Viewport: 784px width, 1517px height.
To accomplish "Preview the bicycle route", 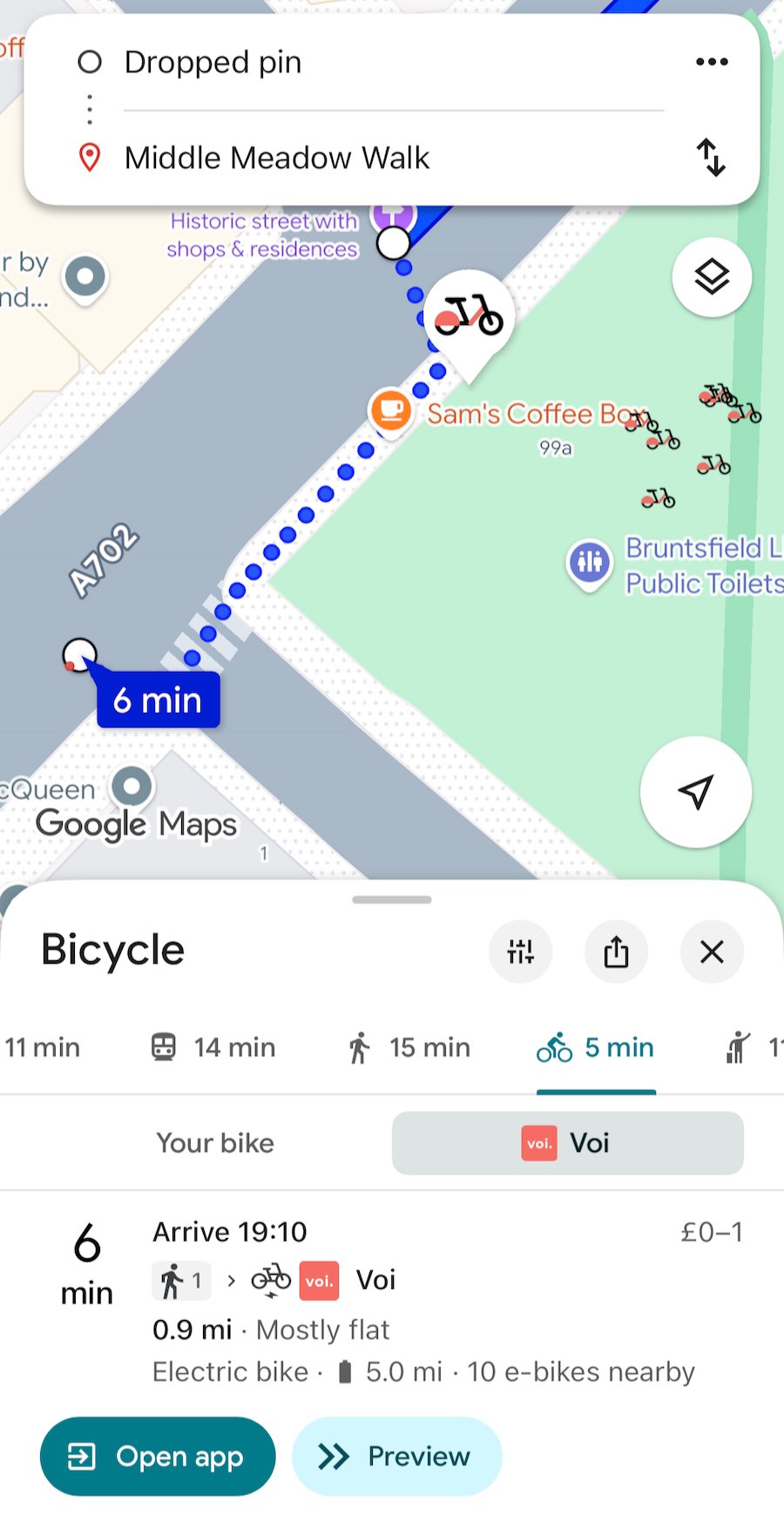I will [396, 1456].
